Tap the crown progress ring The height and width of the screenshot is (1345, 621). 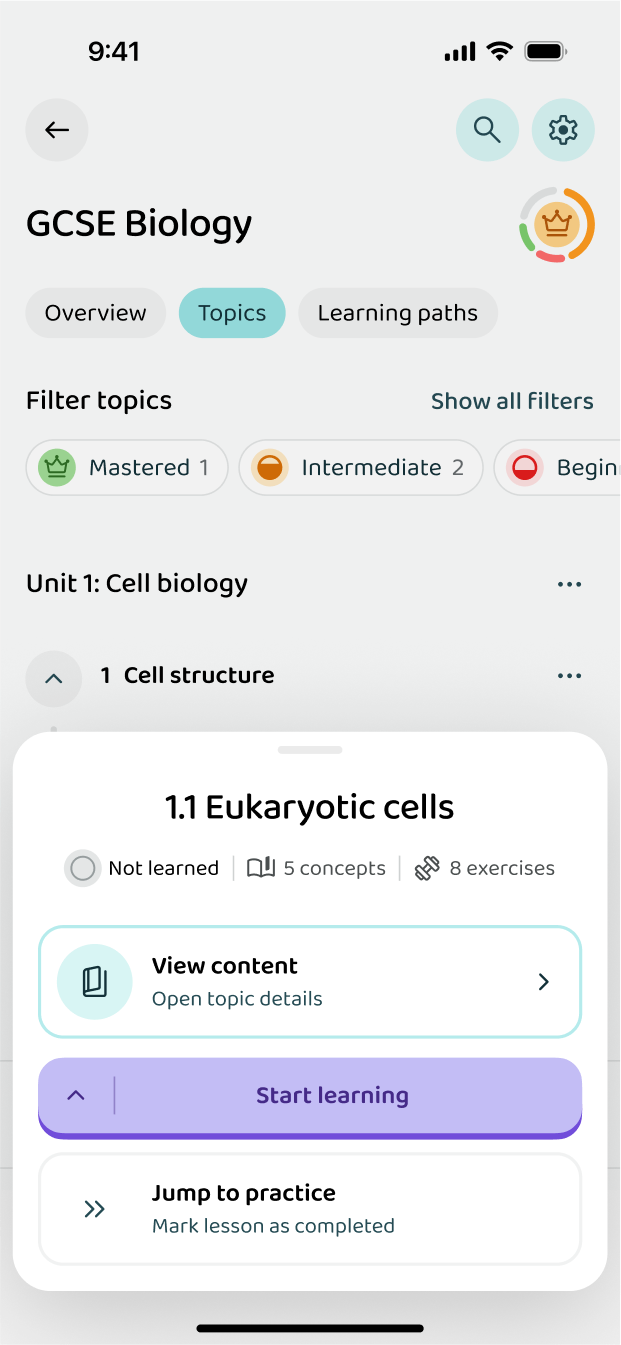(557, 224)
